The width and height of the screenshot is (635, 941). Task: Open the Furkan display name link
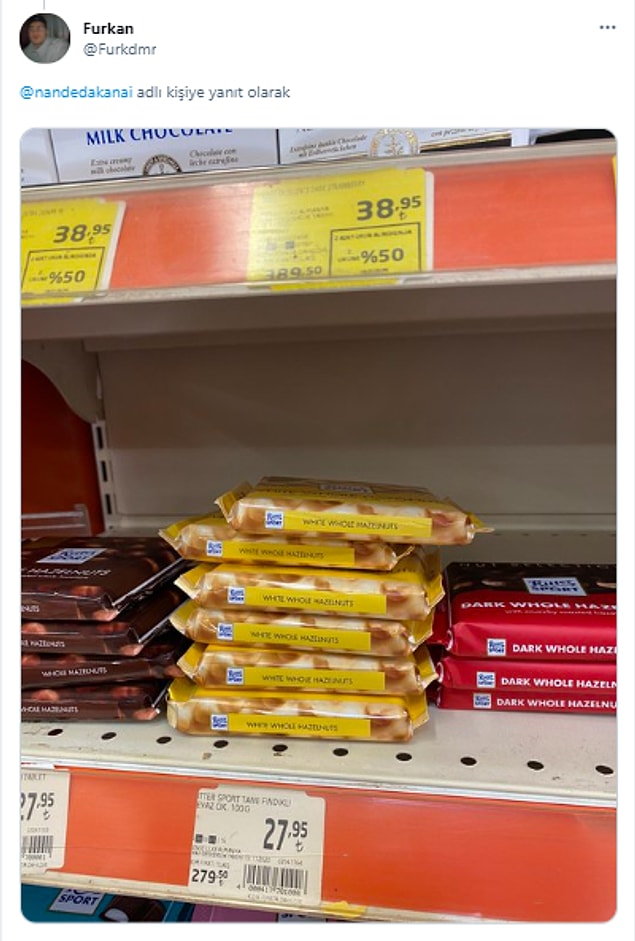coord(108,28)
